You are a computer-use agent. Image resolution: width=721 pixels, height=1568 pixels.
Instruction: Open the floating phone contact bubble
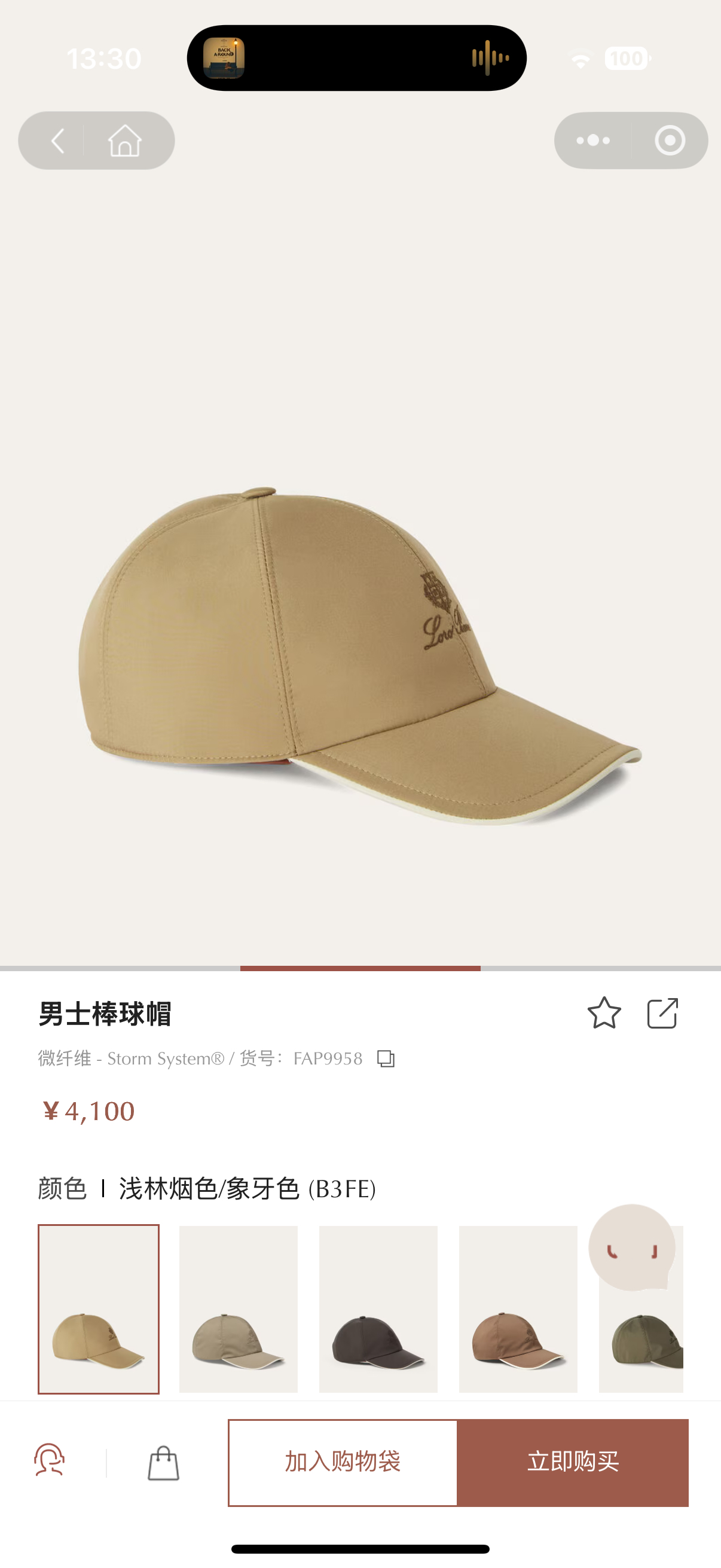[x=632, y=1248]
